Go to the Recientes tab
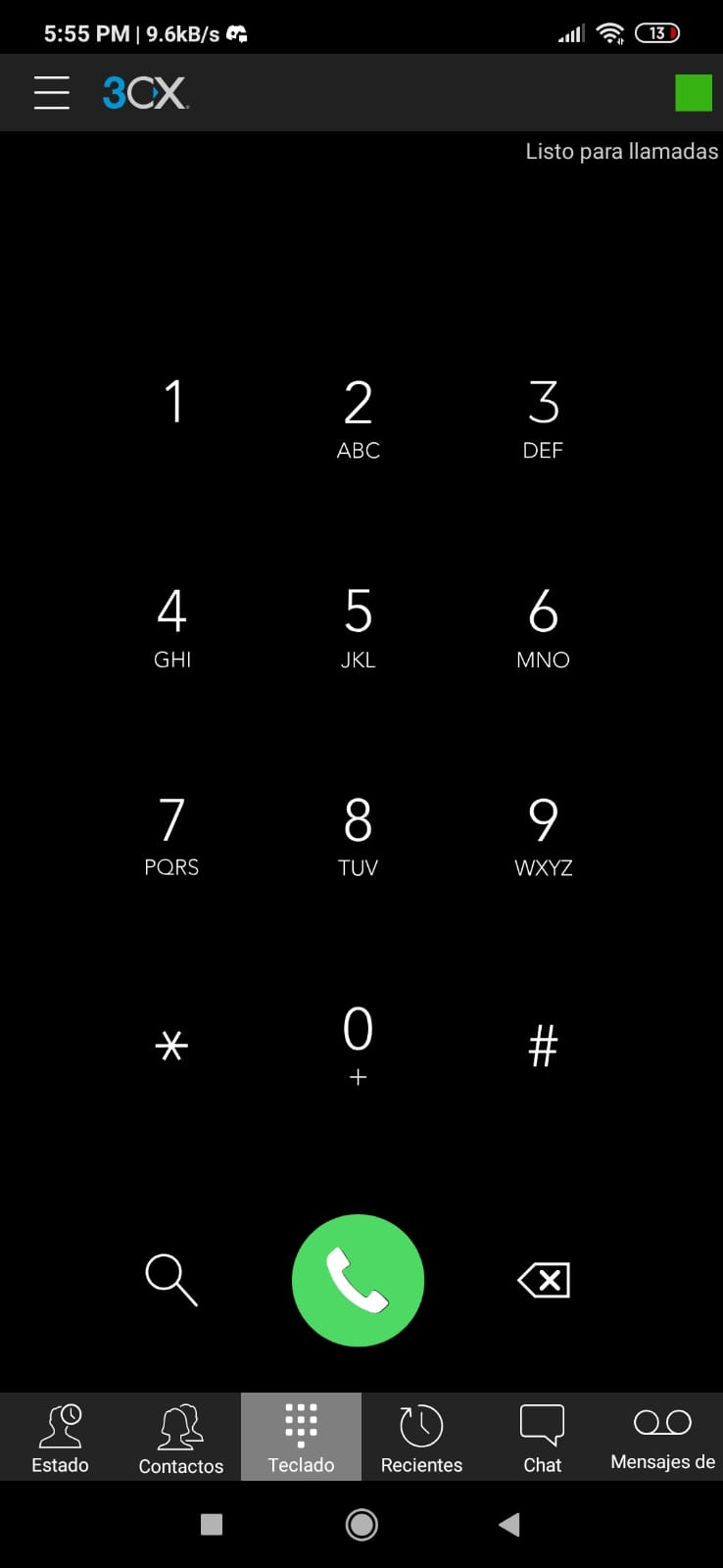This screenshot has width=723, height=1568. tap(422, 1437)
